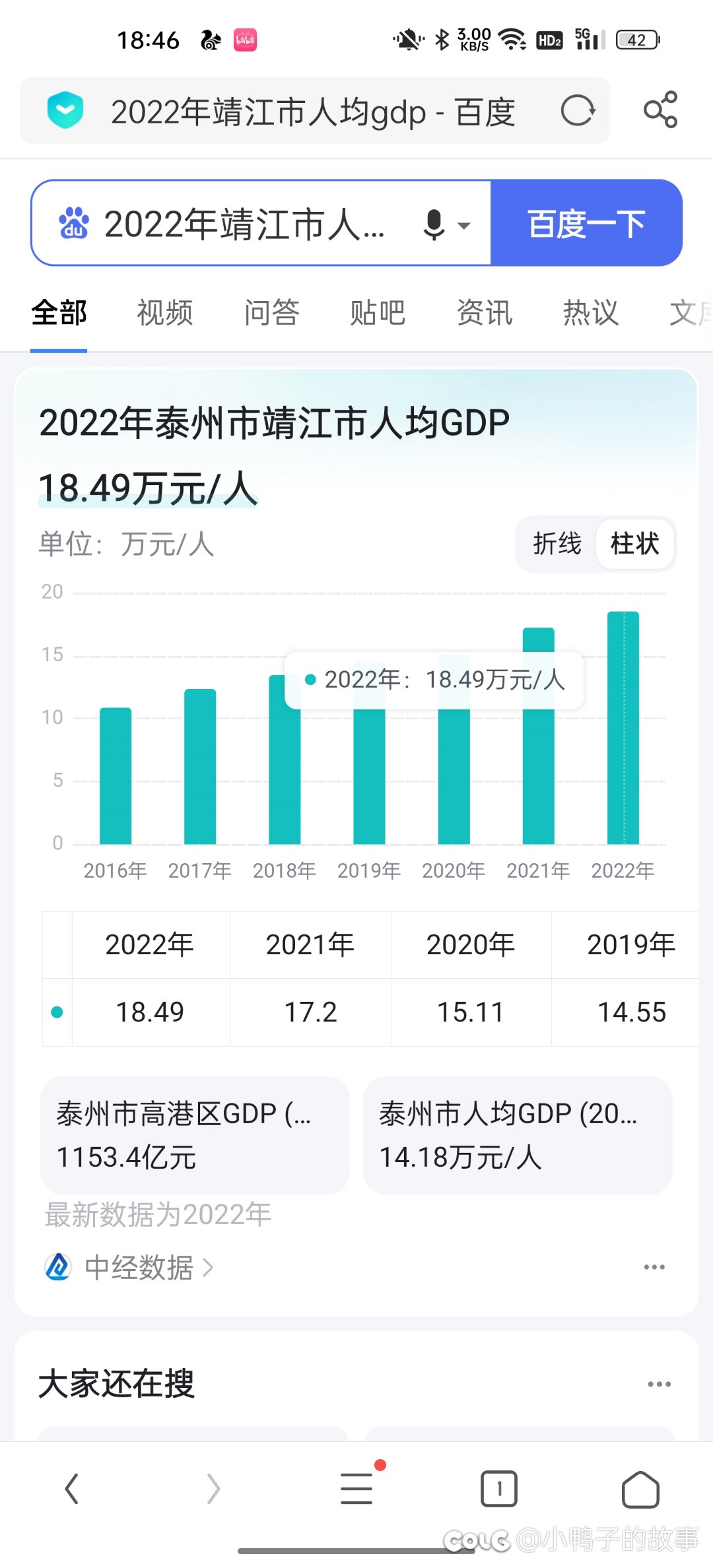This screenshot has height=1568, width=713.
Task: Switch to the 视频 tab
Action: click(164, 313)
